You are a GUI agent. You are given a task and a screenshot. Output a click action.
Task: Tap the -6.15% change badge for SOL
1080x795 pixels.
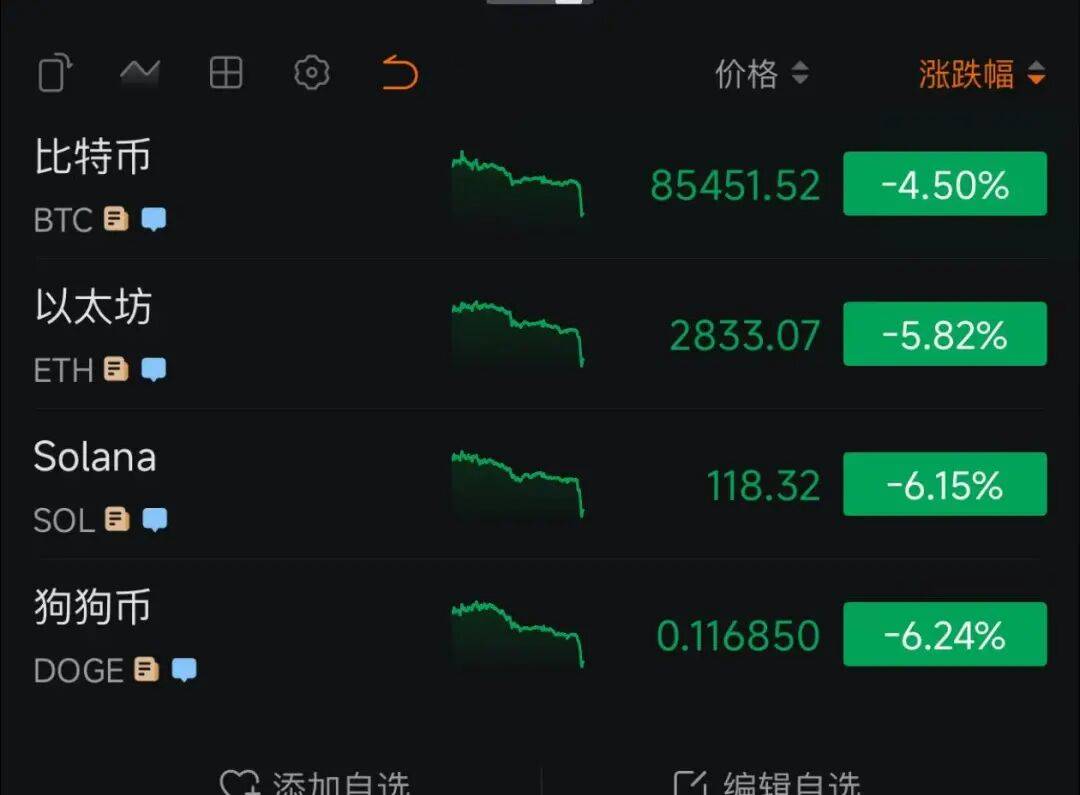944,484
